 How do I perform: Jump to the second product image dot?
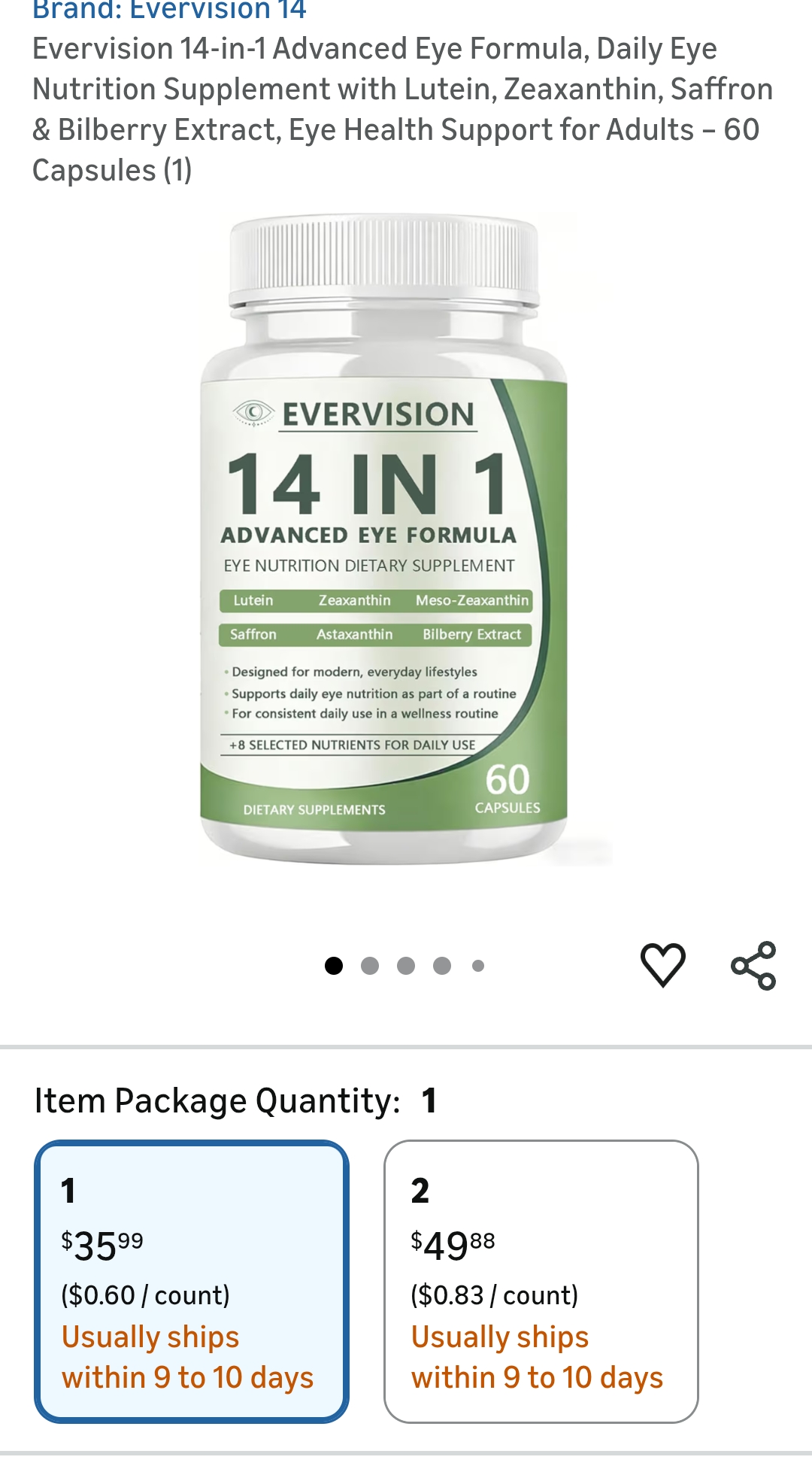(x=369, y=965)
